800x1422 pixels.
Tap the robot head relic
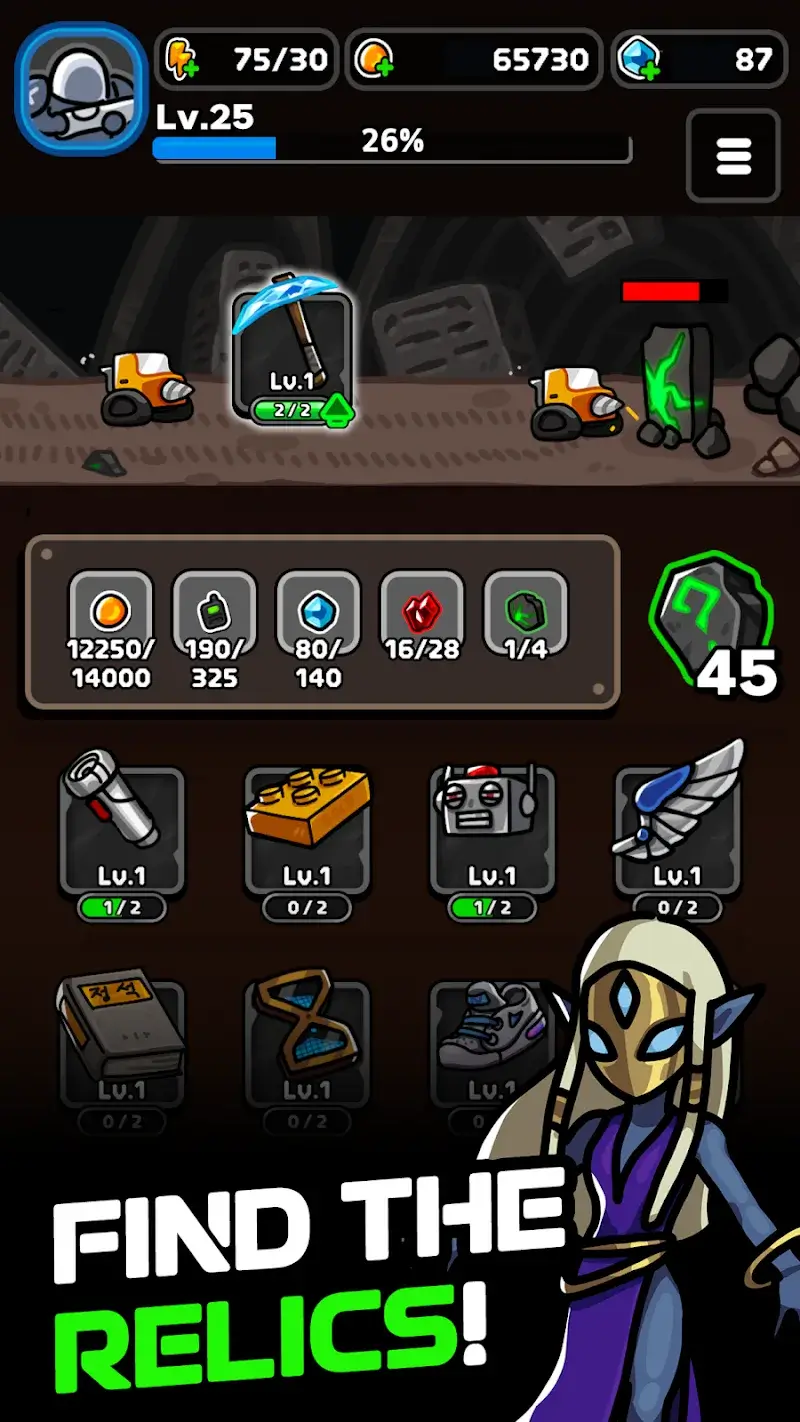click(x=490, y=830)
